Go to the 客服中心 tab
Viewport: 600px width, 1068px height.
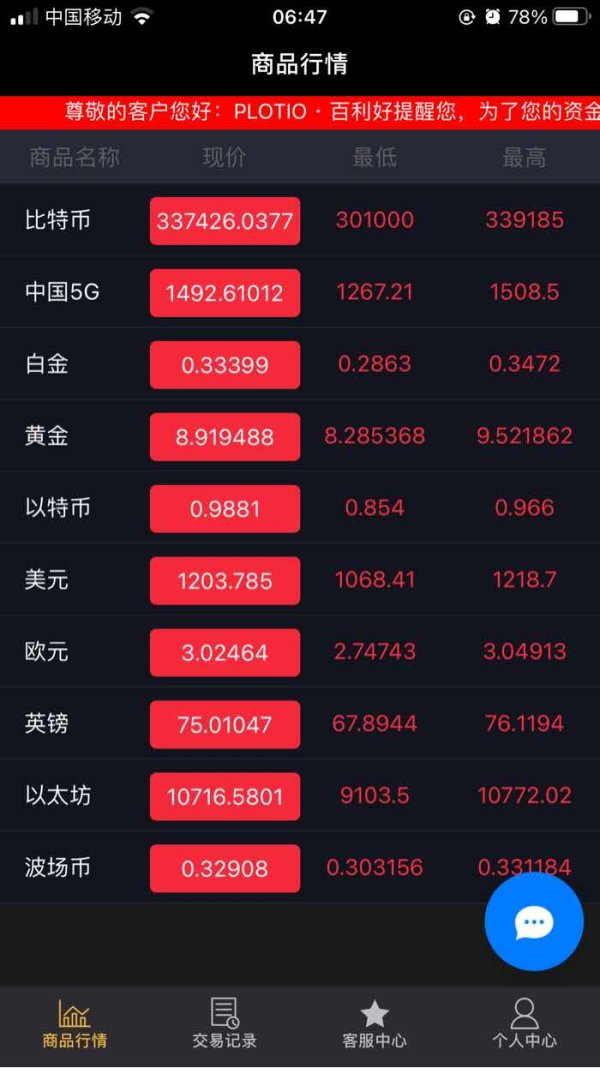375,1024
